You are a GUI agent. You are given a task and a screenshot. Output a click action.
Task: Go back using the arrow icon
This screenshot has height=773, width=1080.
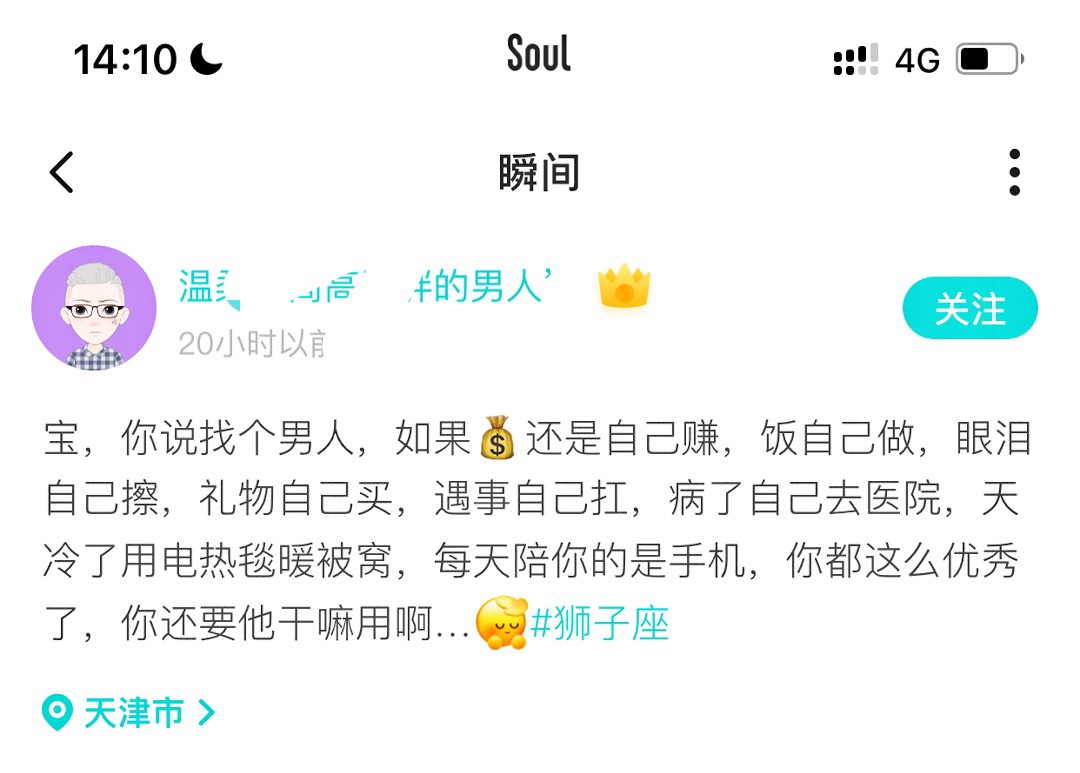click(x=62, y=172)
